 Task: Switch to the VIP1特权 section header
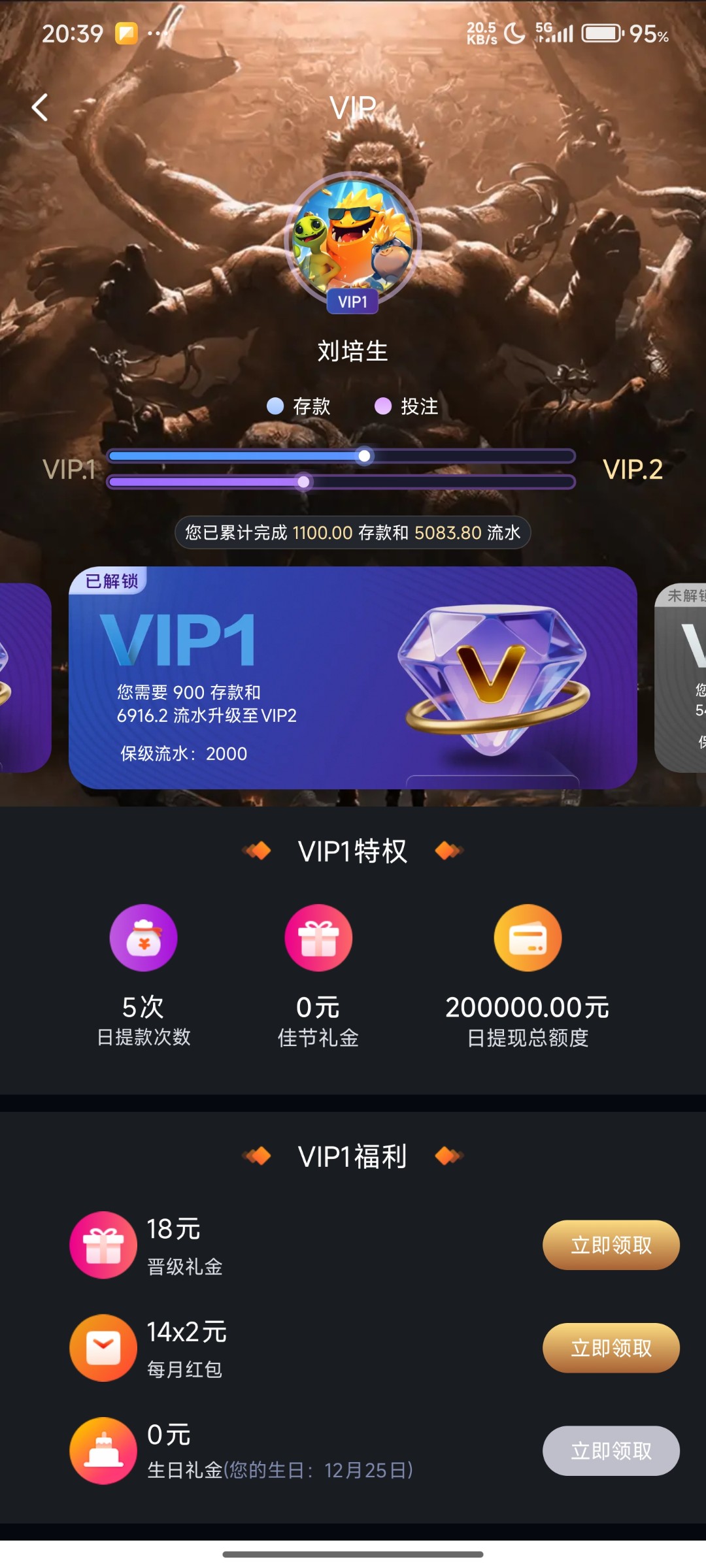click(x=353, y=849)
